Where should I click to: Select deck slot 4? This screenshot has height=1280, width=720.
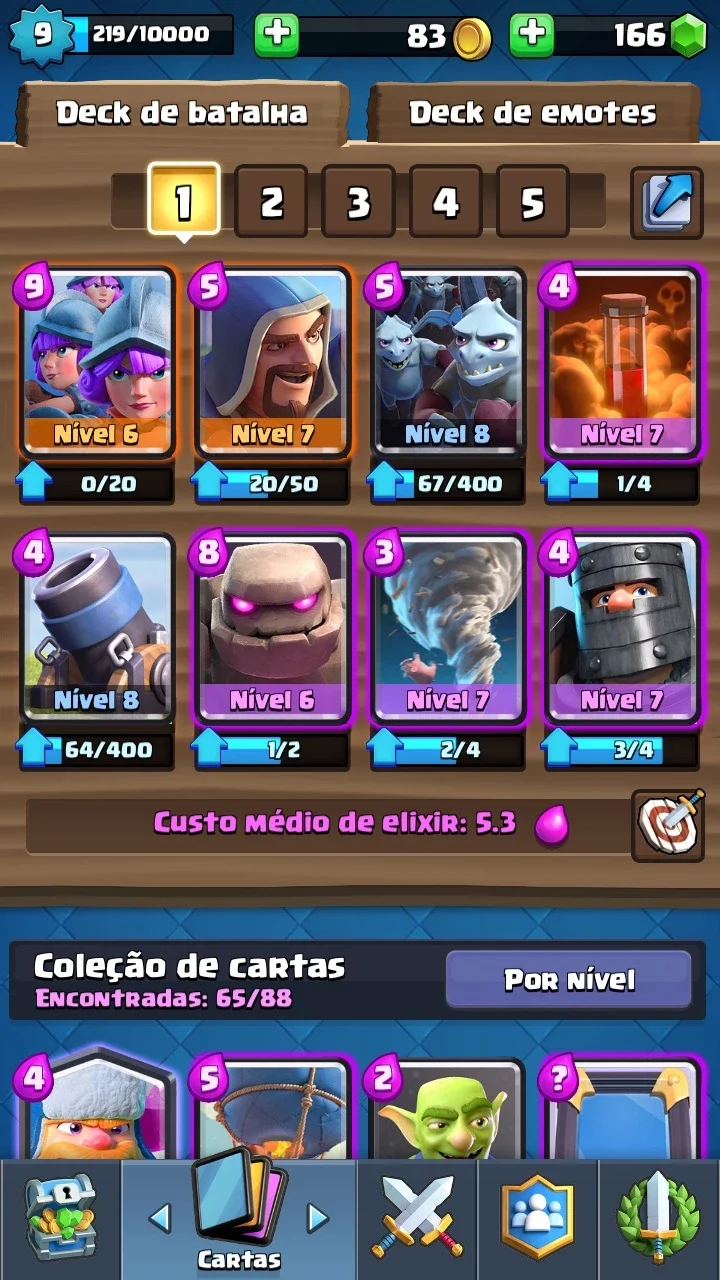[x=445, y=202]
